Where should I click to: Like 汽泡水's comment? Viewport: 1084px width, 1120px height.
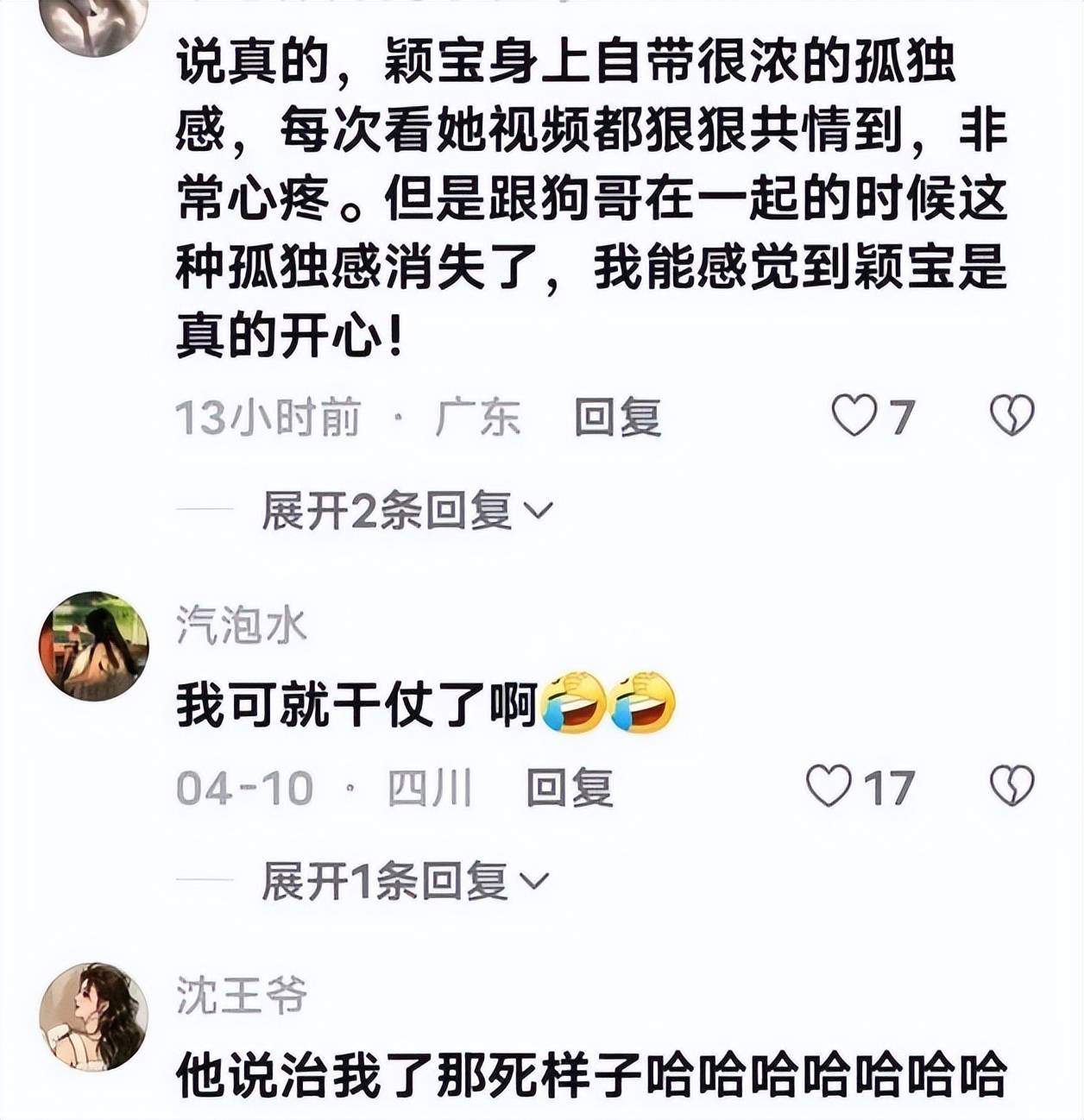tap(829, 787)
